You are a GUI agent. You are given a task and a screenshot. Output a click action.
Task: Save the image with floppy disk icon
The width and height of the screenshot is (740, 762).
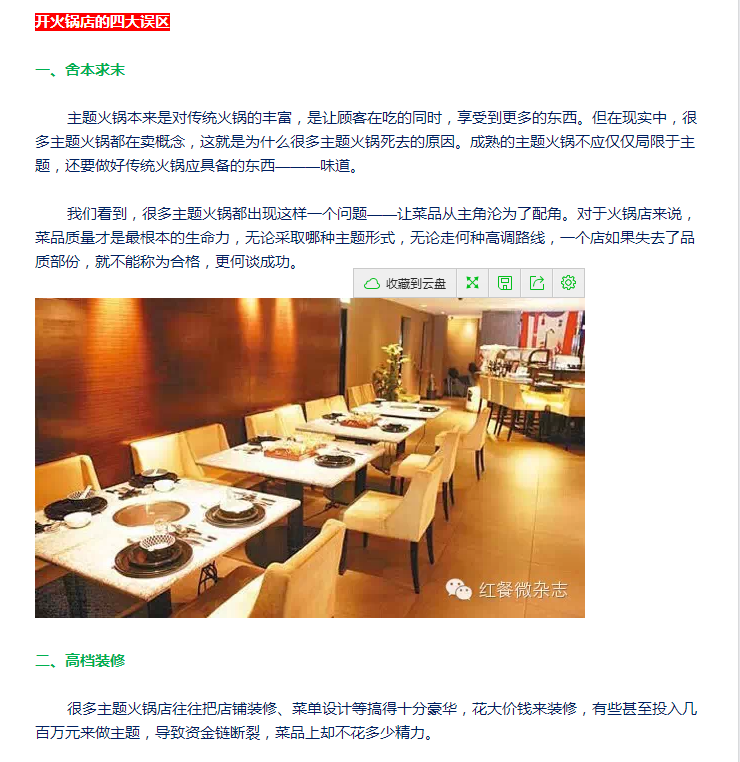tap(505, 283)
